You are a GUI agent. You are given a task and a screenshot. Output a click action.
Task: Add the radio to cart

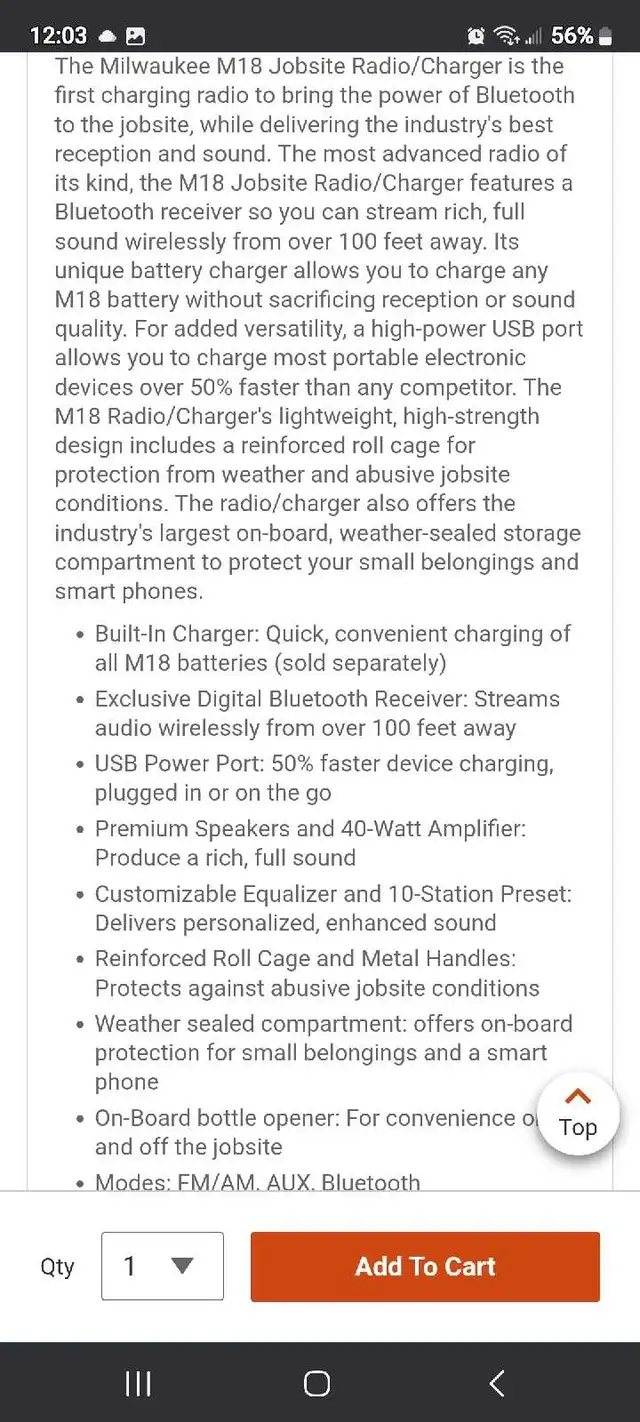[425, 1266]
